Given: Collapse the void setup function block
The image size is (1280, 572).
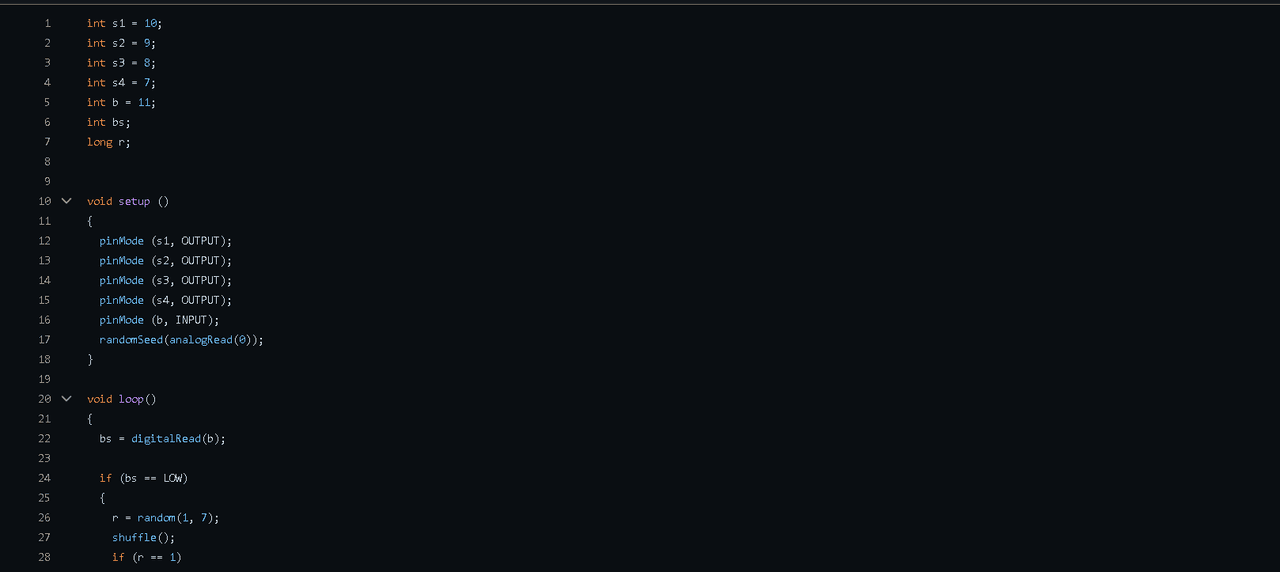Looking at the screenshot, I should point(67,201).
